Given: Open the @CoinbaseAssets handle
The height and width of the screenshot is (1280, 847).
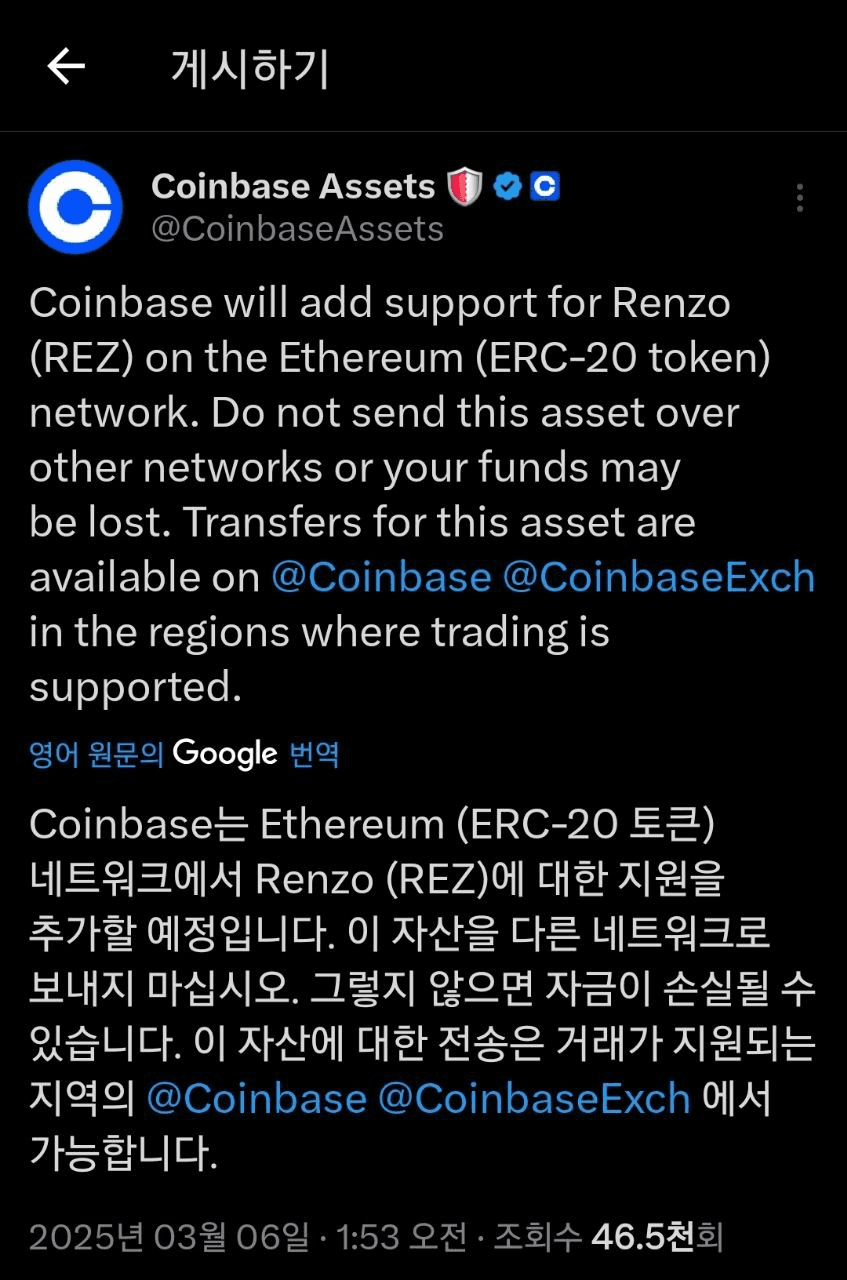Looking at the screenshot, I should [x=297, y=229].
